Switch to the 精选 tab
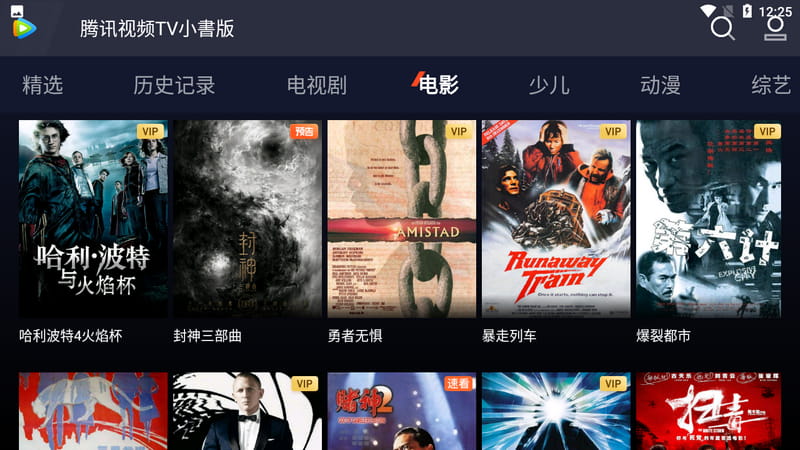 pos(42,85)
